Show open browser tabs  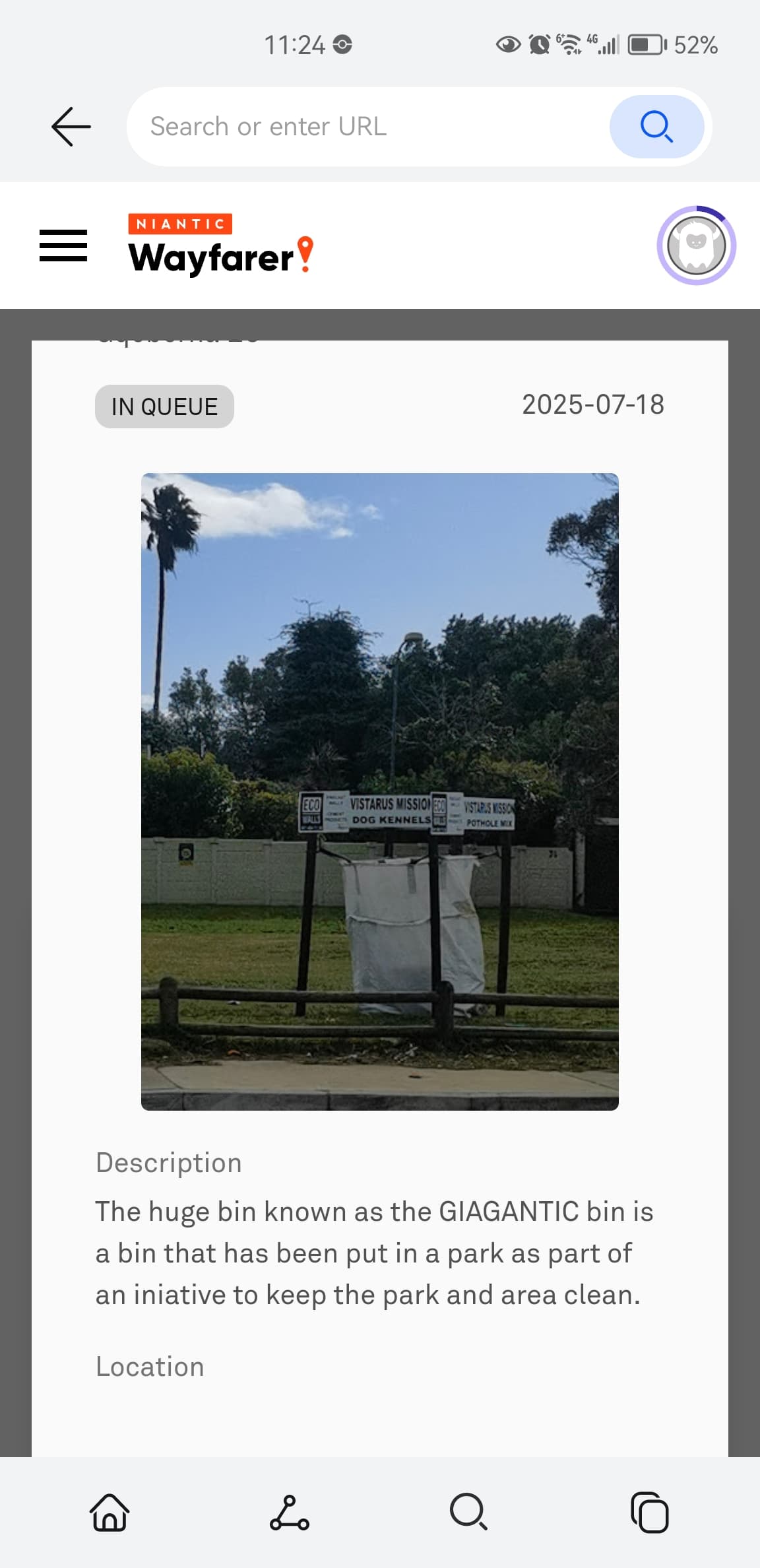point(650,1512)
